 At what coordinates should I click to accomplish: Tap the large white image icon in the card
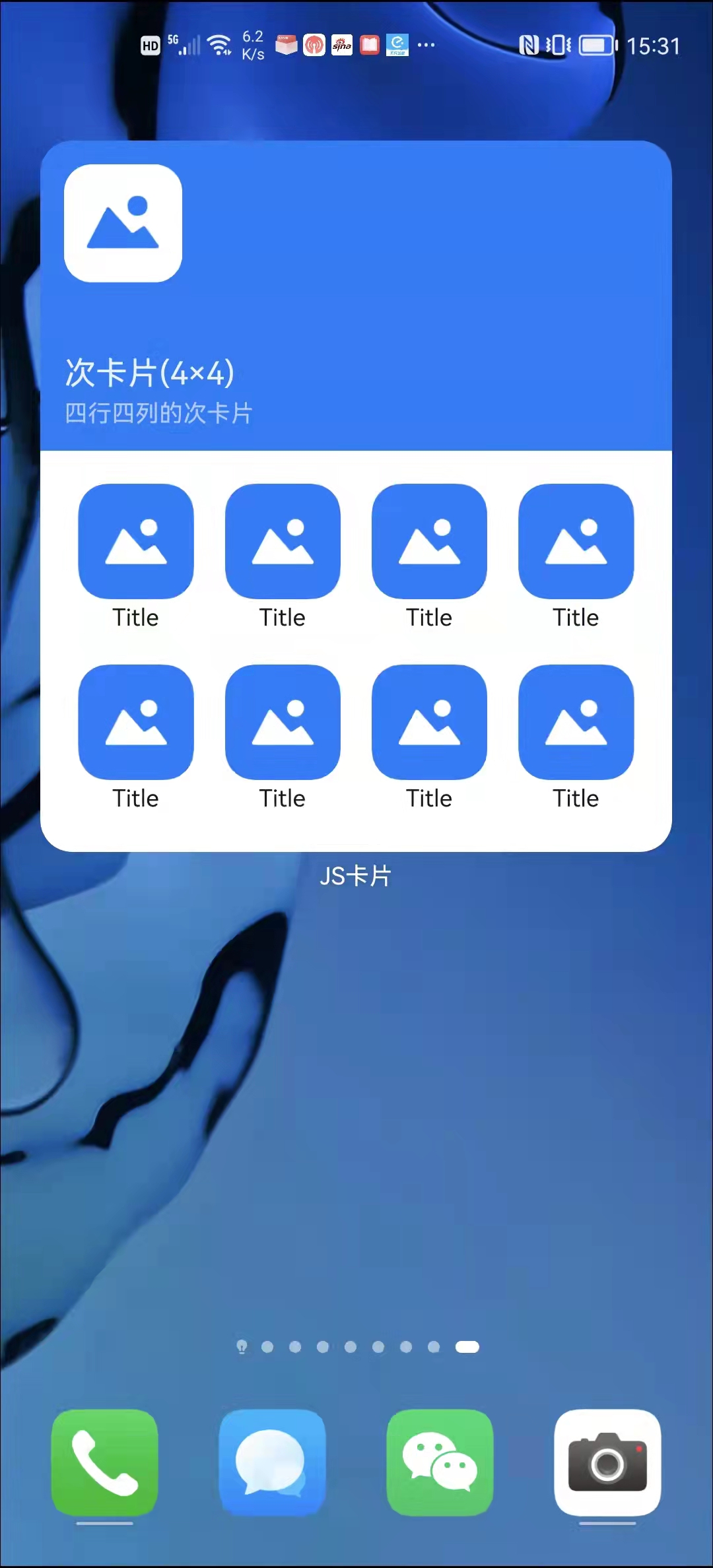123,223
